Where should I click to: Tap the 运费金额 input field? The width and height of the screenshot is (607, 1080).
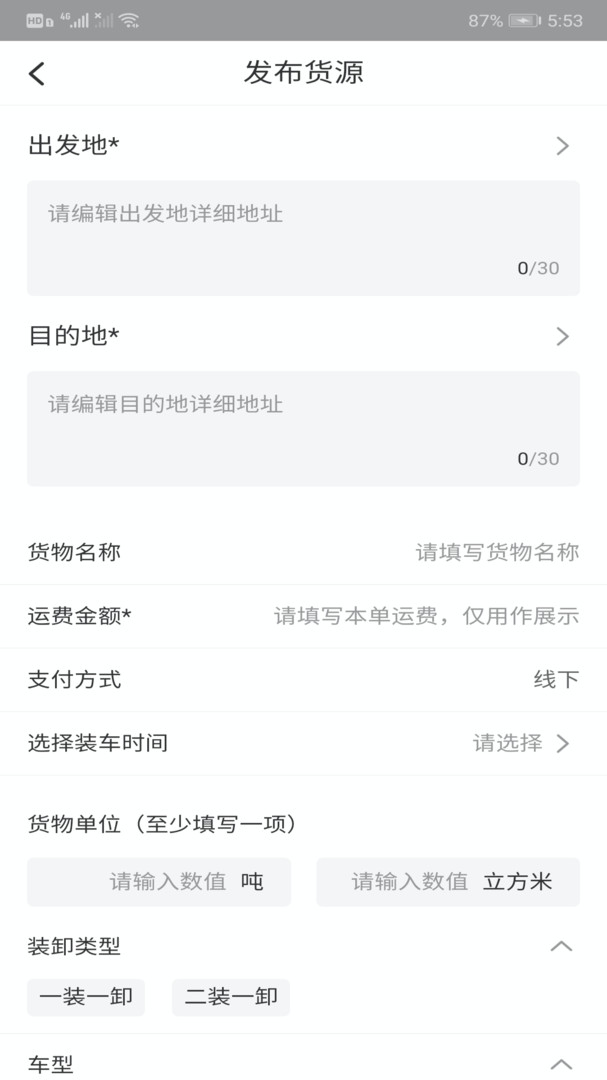(x=426, y=616)
